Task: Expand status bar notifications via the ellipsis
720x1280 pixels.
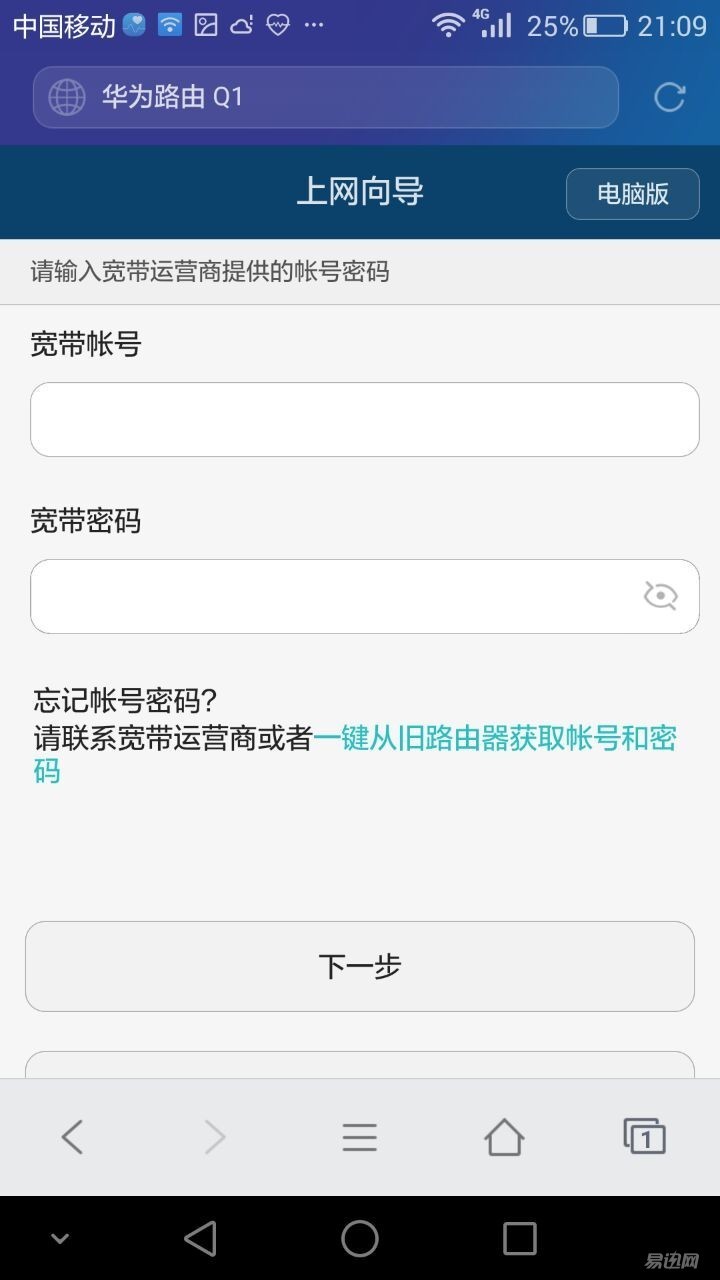Action: point(315,23)
